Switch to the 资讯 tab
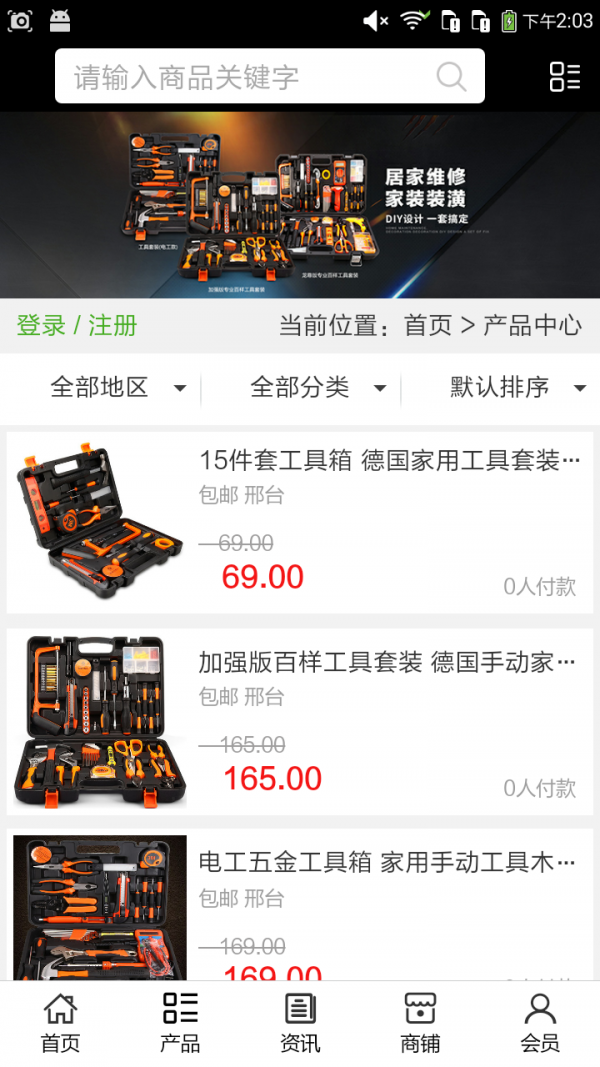This screenshot has width=600, height=1067. point(300,1023)
